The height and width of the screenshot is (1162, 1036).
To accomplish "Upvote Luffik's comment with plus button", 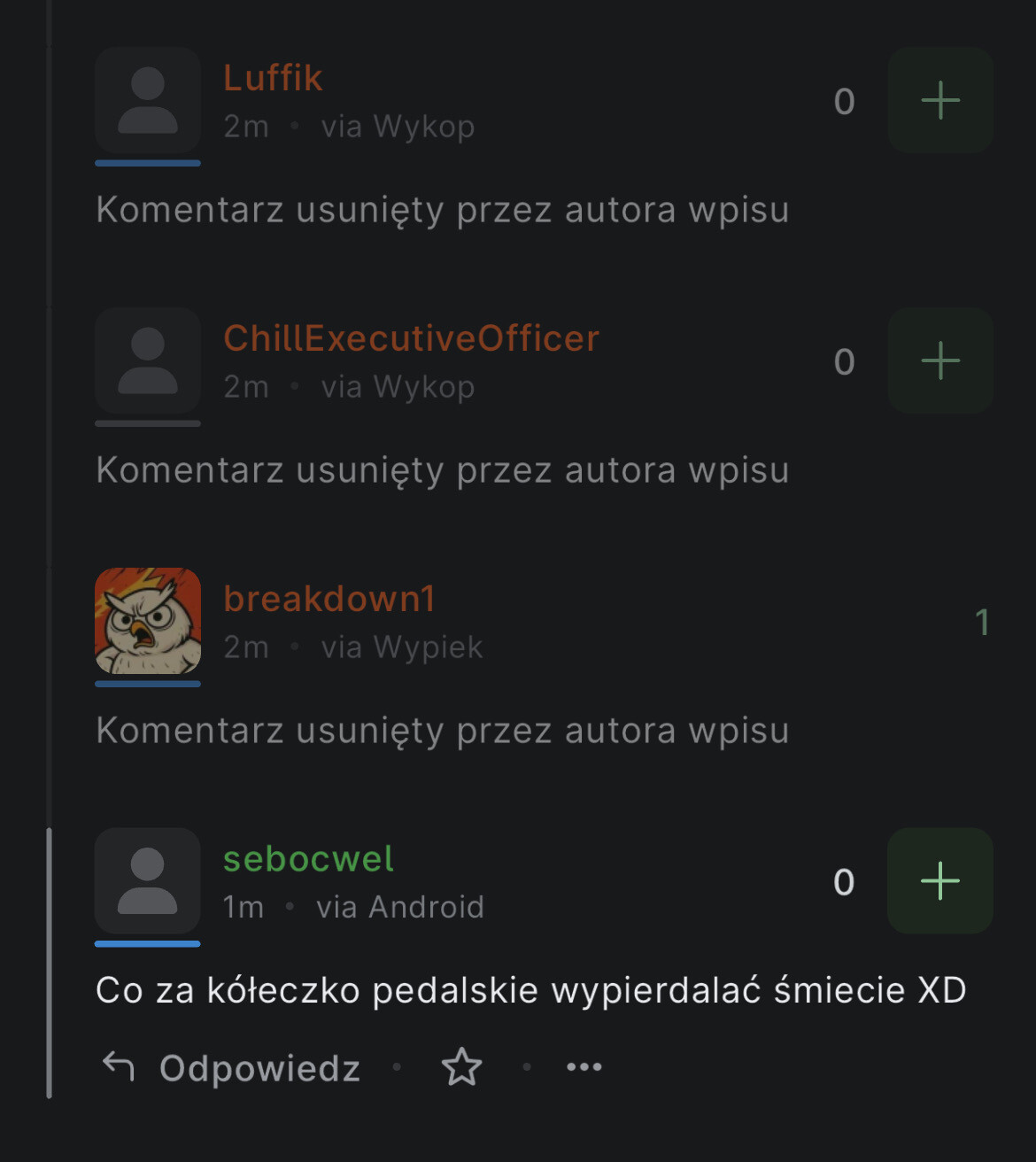I will click(x=939, y=101).
